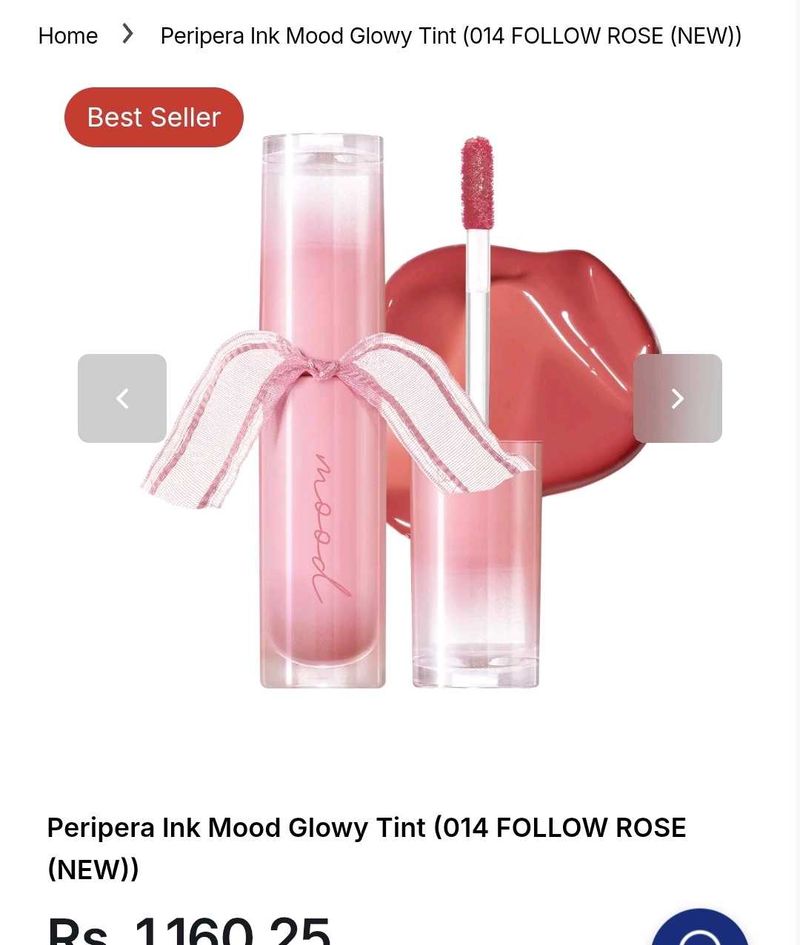Click the breadcrumb chevron separator icon
The width and height of the screenshot is (800, 945).
tap(126, 33)
